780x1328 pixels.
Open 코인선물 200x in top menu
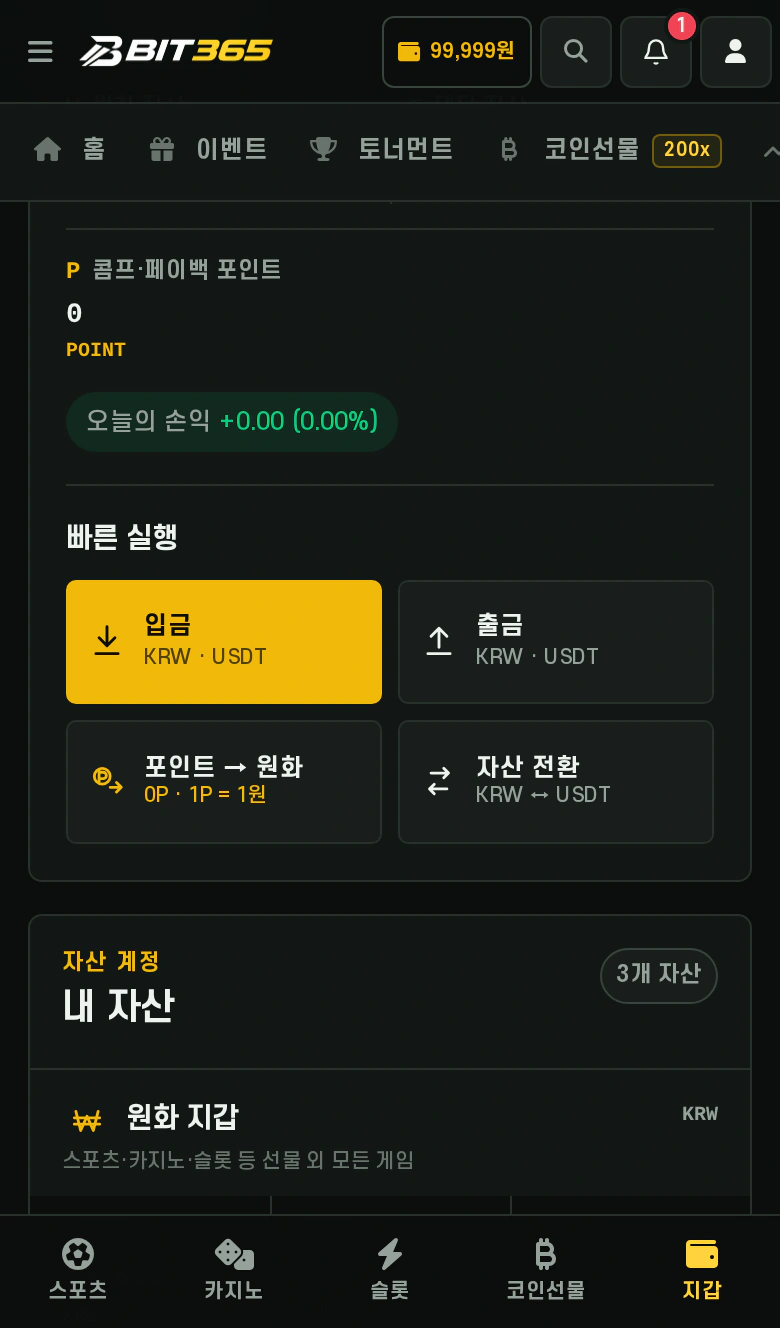[x=609, y=150]
